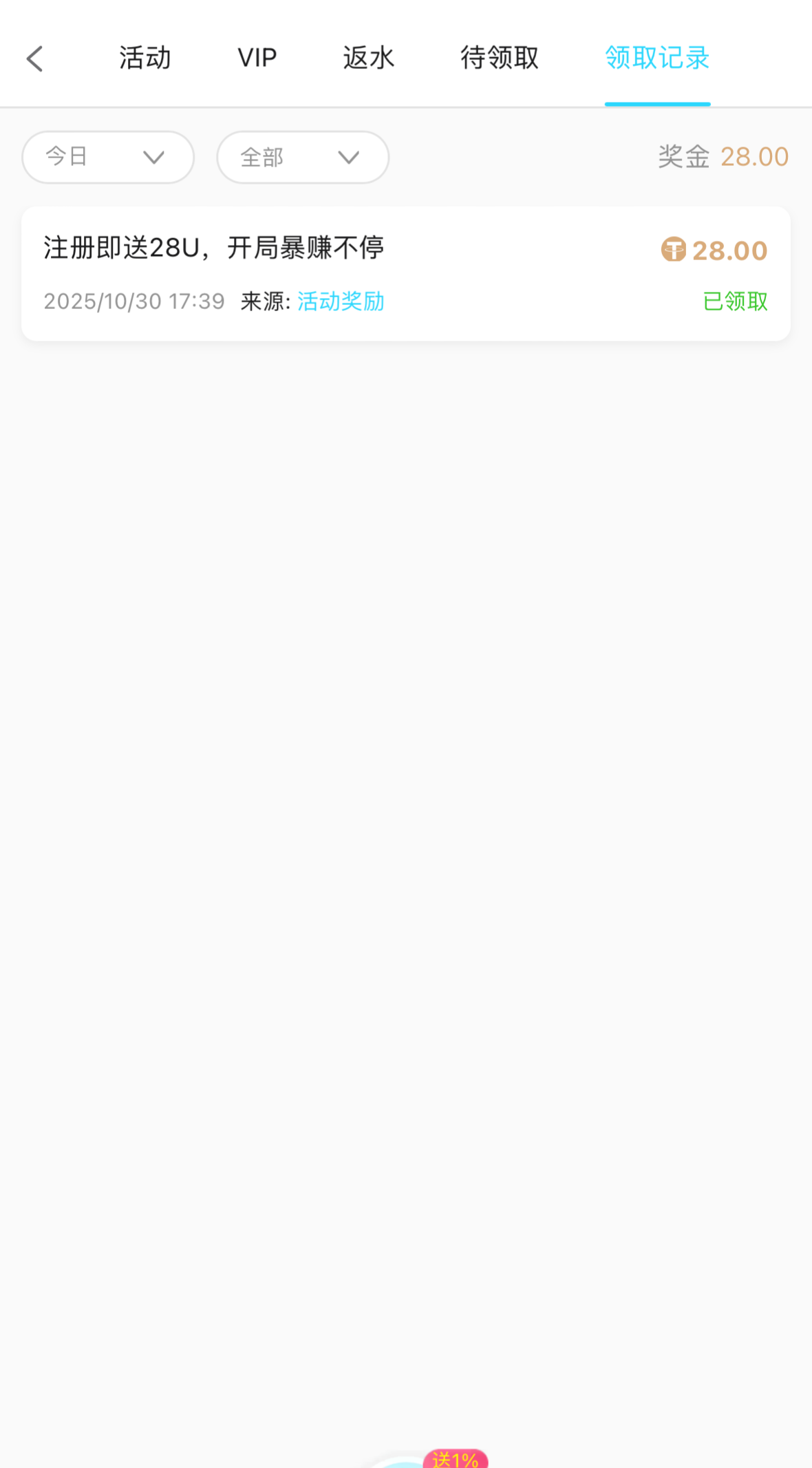
Task: Tap the 领取记录 tab
Action: point(657,58)
